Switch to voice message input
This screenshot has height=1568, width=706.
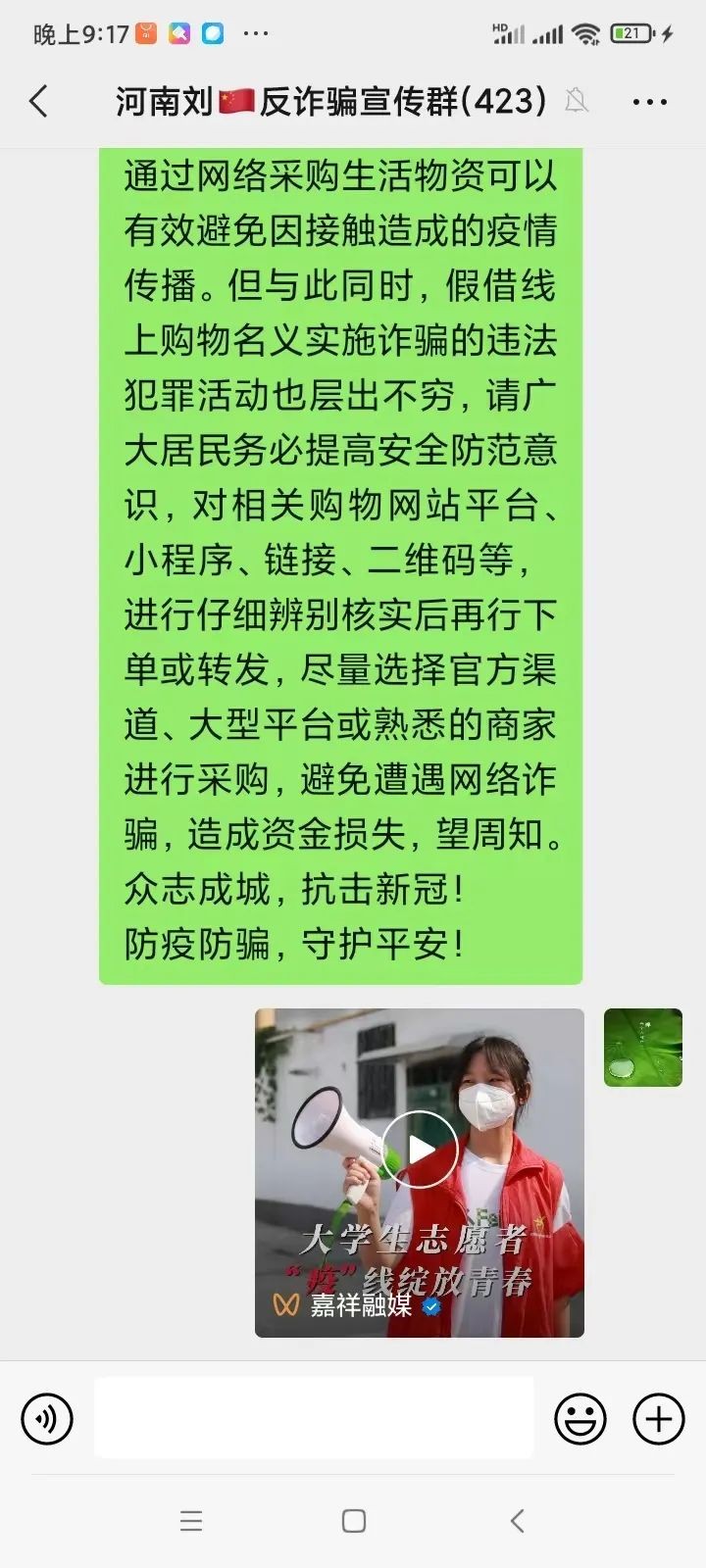47,1418
